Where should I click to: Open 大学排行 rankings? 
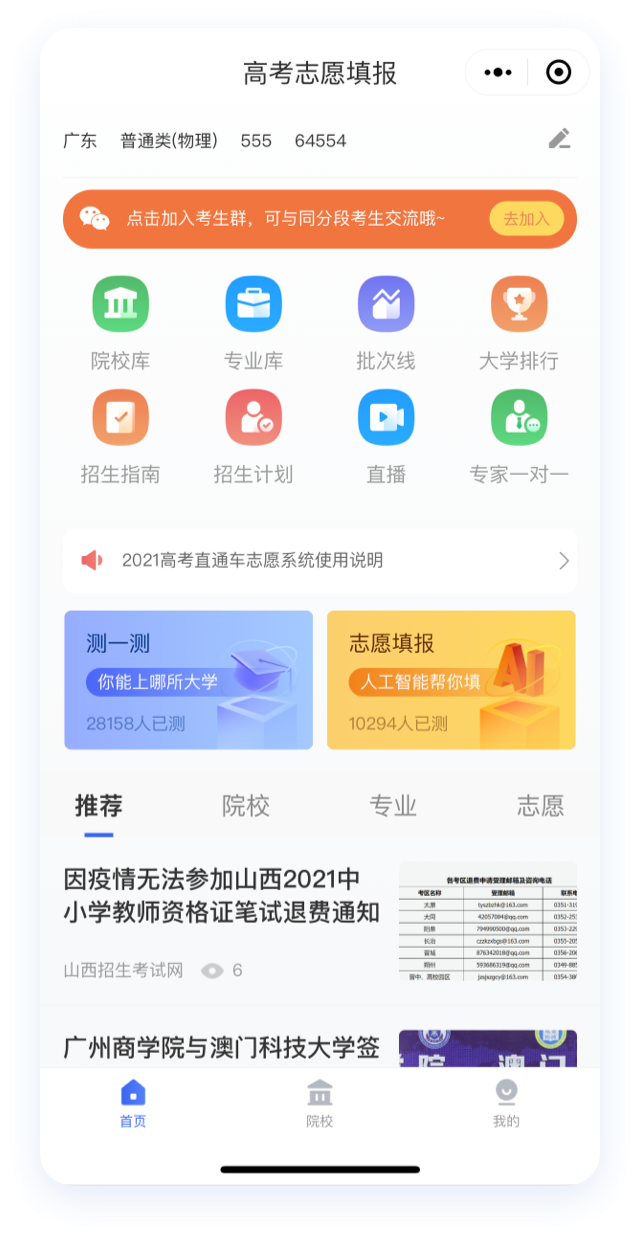tap(519, 324)
